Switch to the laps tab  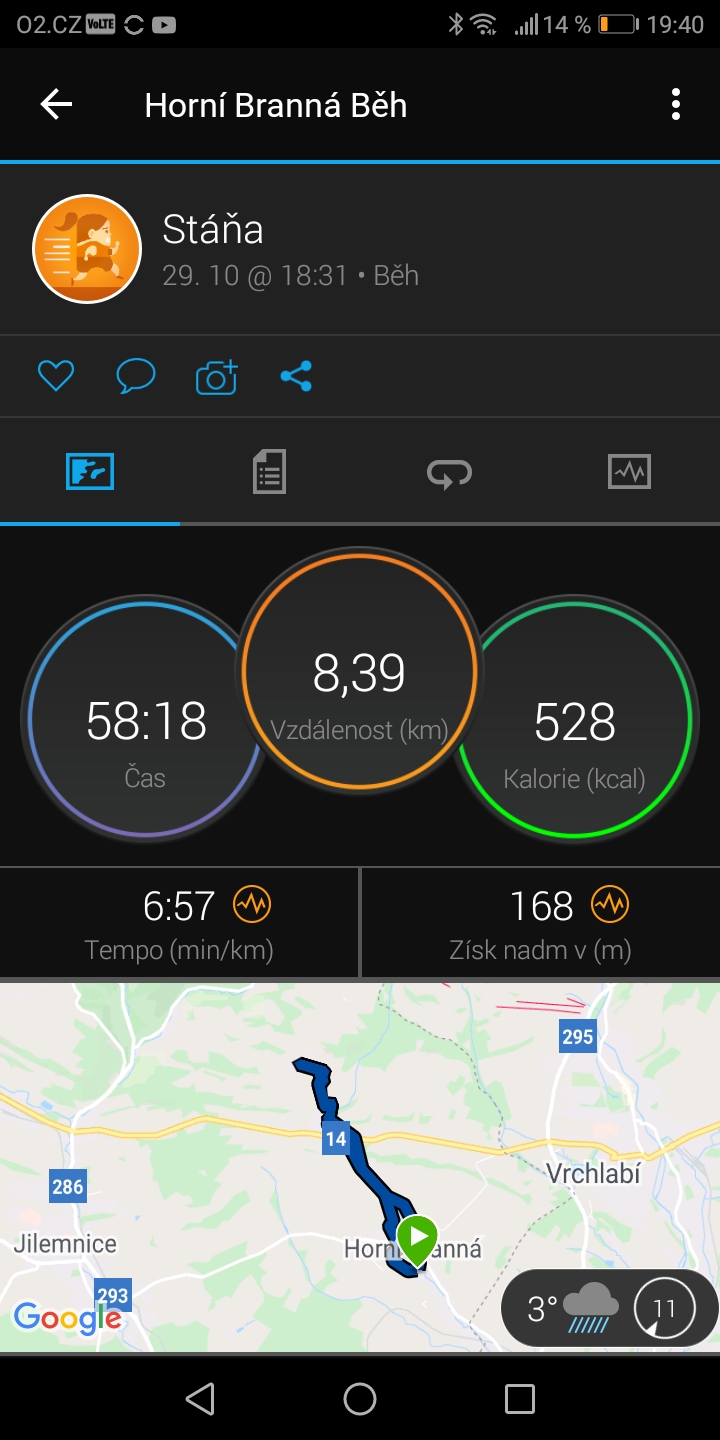pyautogui.click(x=449, y=472)
